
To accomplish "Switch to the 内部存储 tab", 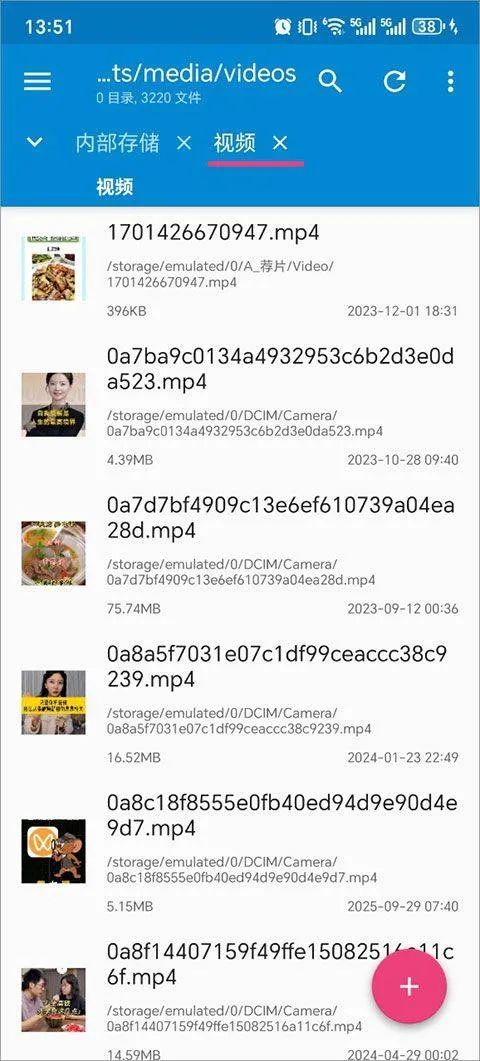I will [117, 143].
